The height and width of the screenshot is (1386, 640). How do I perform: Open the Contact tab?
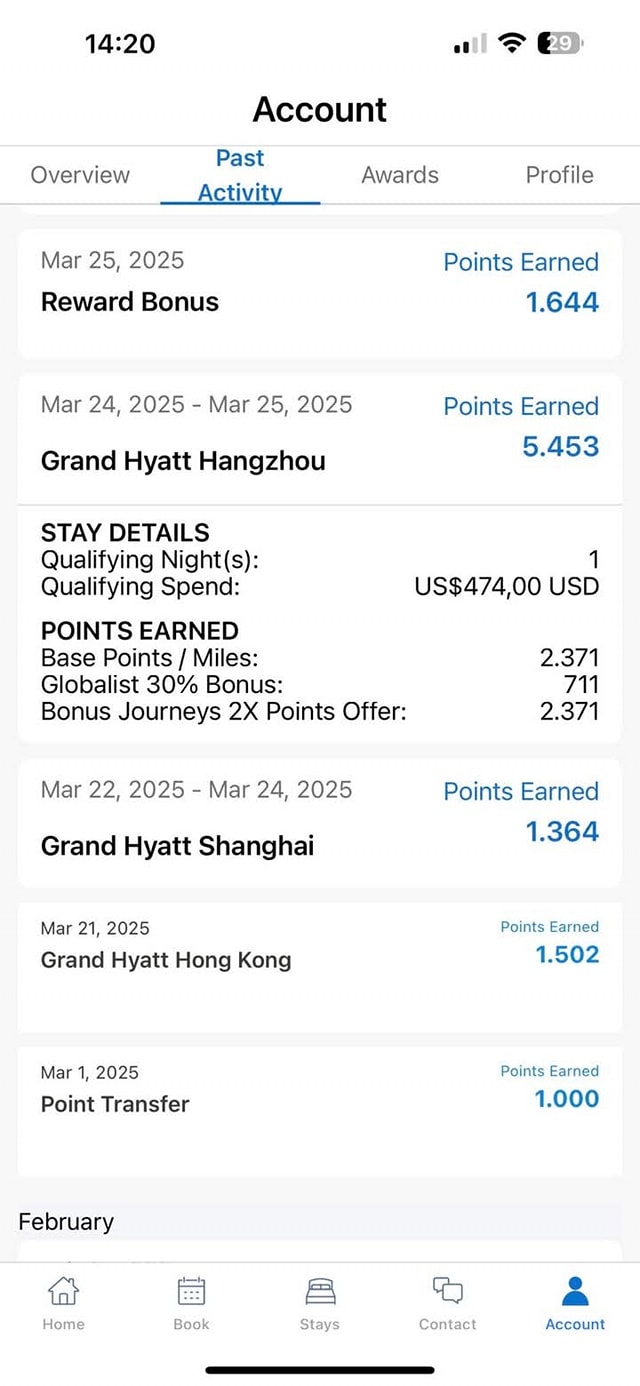point(447,1303)
